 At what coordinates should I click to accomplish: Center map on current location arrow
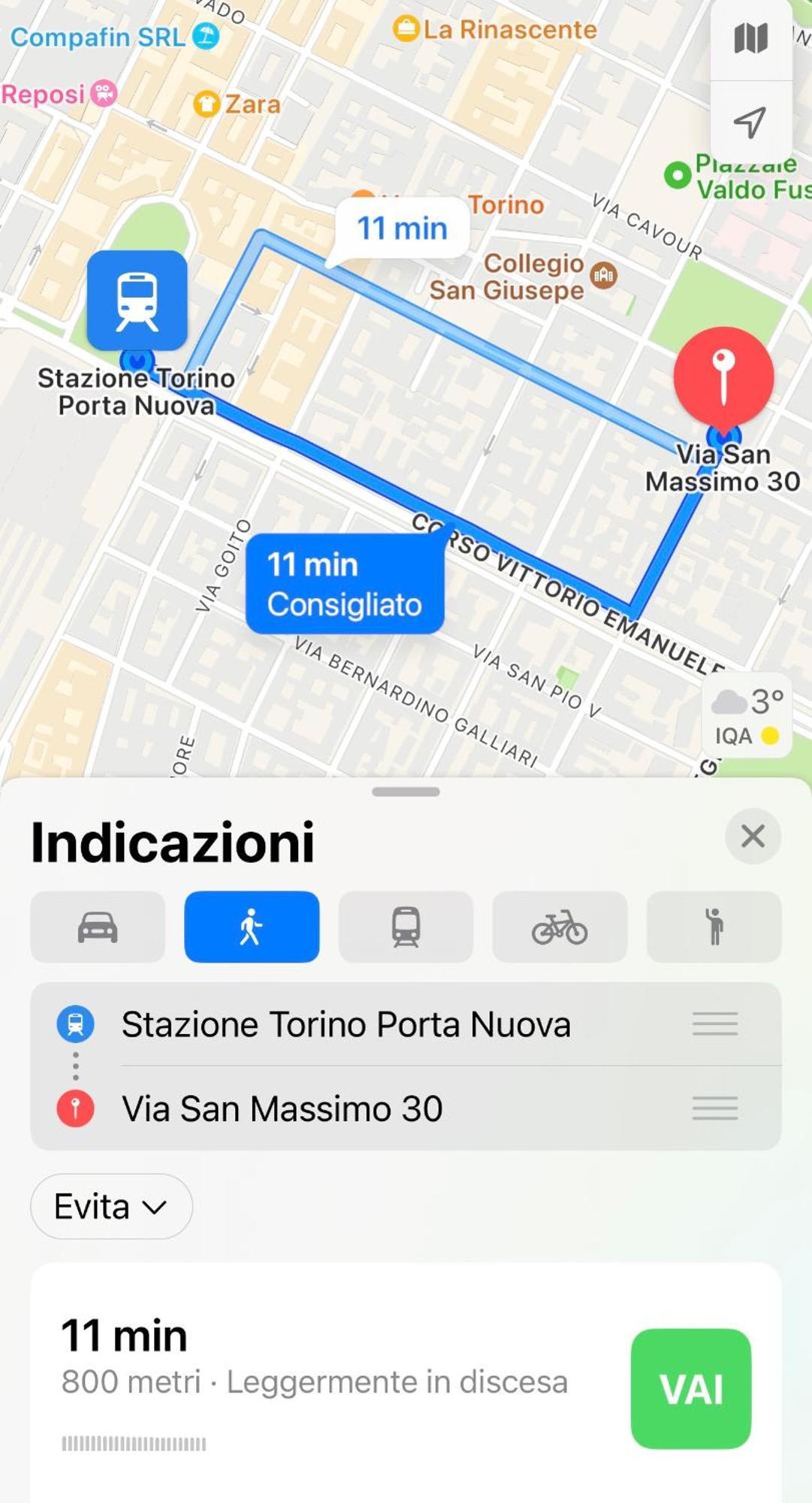[x=750, y=122]
